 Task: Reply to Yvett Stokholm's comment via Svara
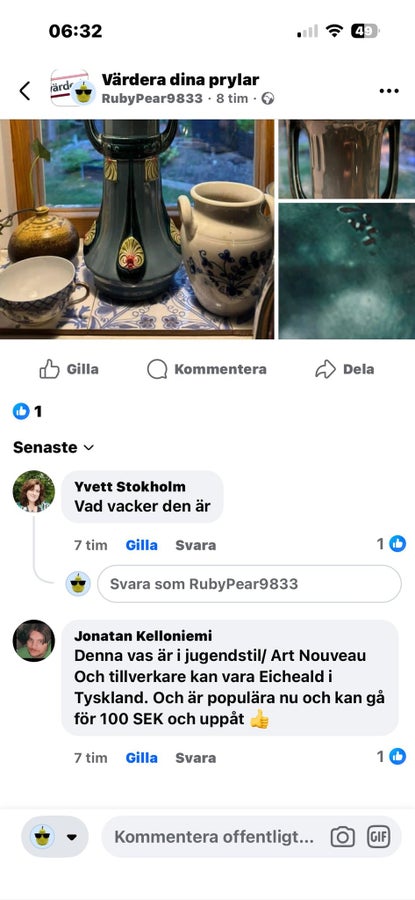(196, 545)
